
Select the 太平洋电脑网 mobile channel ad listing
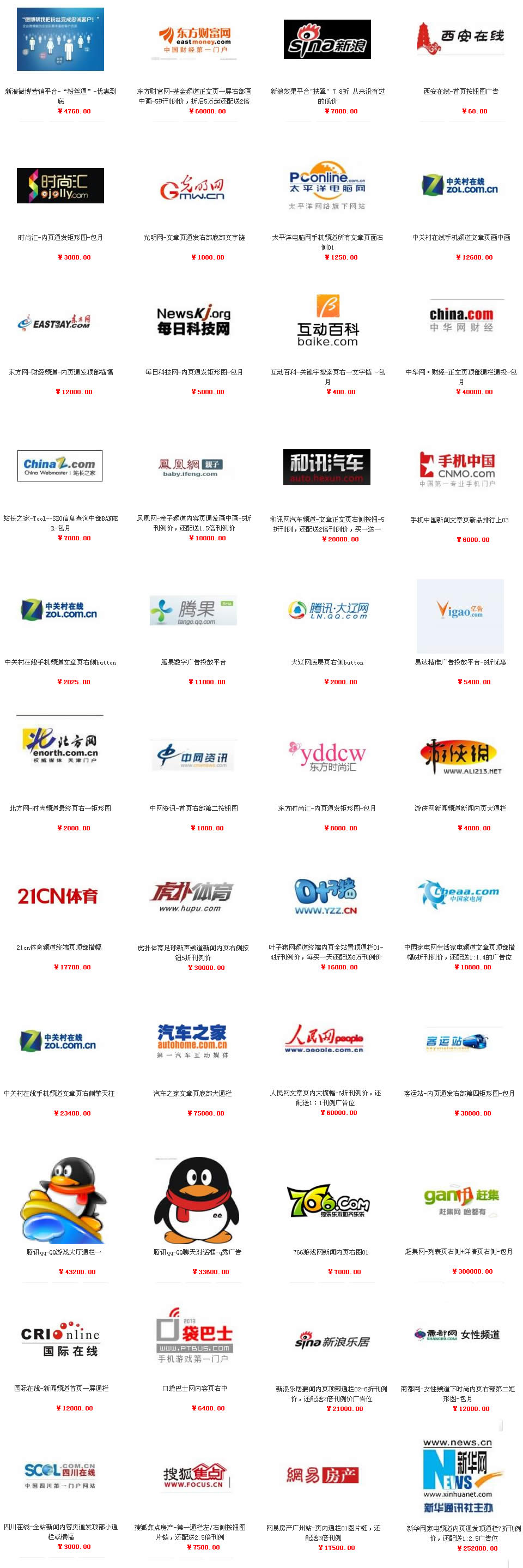point(327,242)
